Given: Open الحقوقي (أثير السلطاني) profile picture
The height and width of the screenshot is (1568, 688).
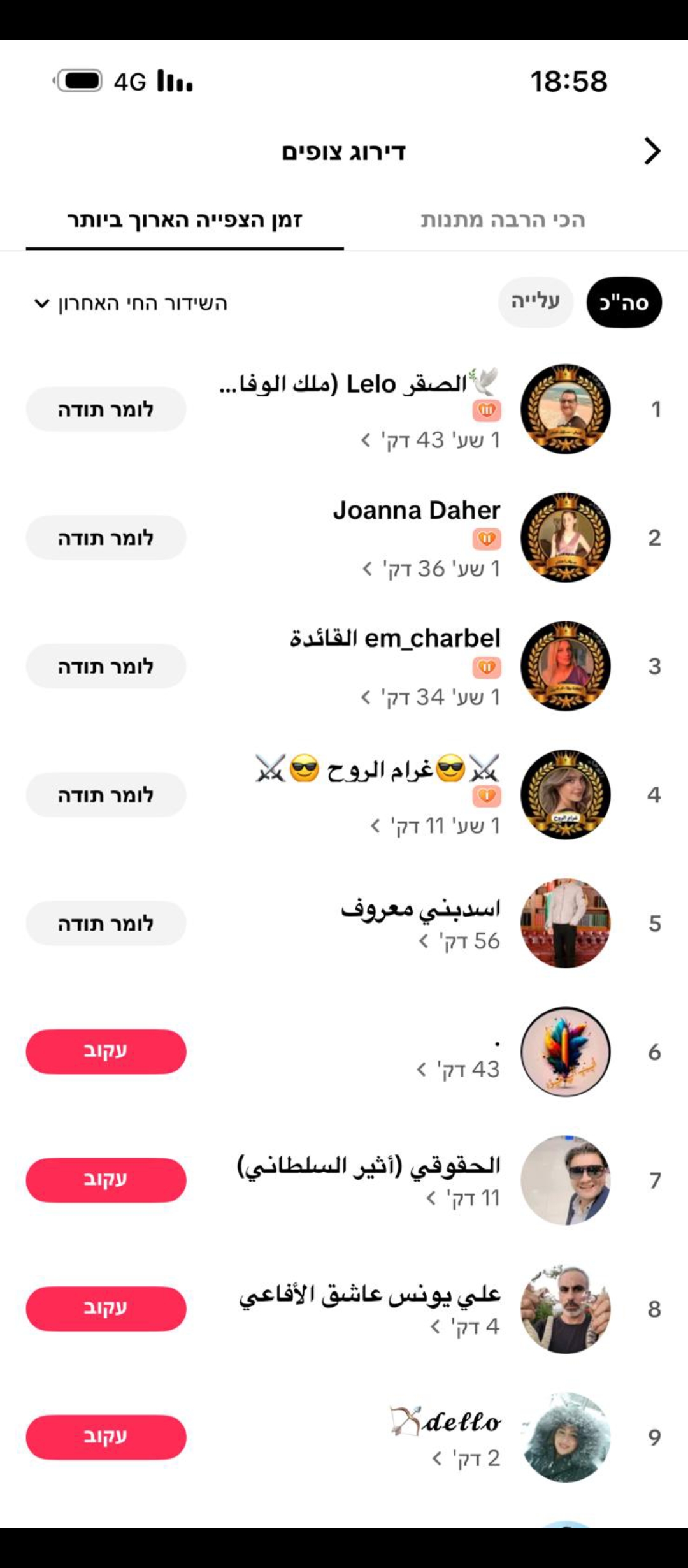Looking at the screenshot, I should (x=565, y=1180).
